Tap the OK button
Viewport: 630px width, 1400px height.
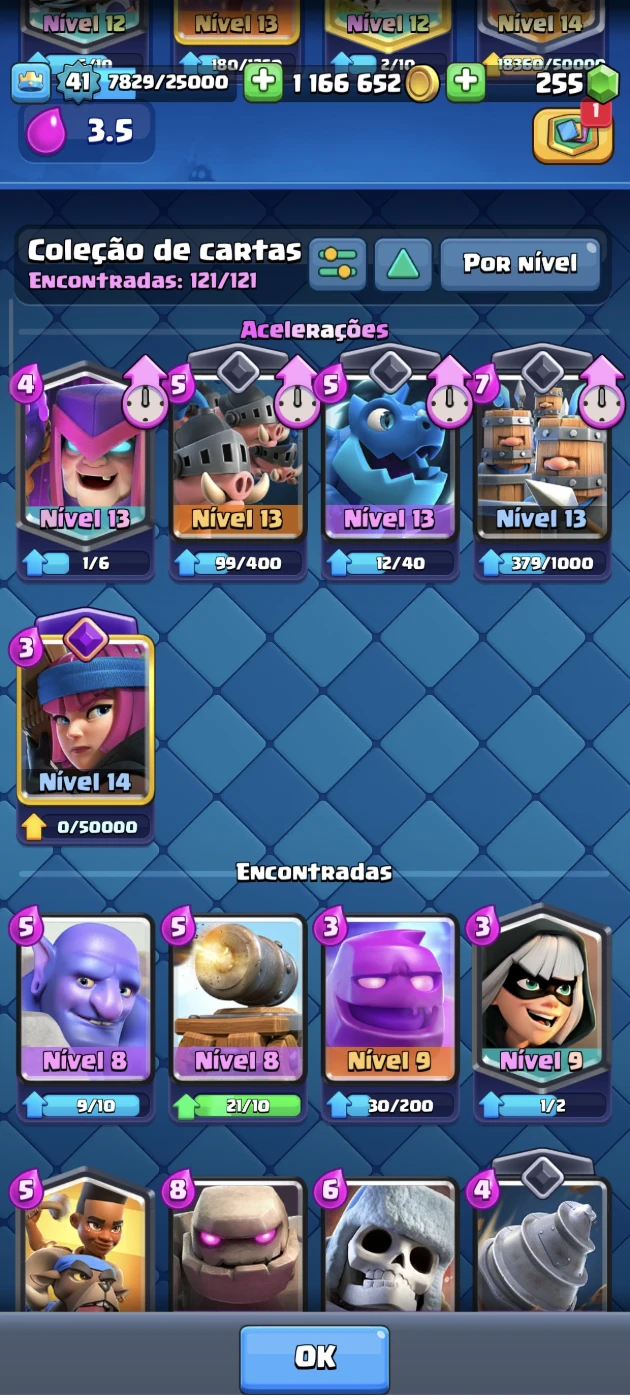(314, 1357)
